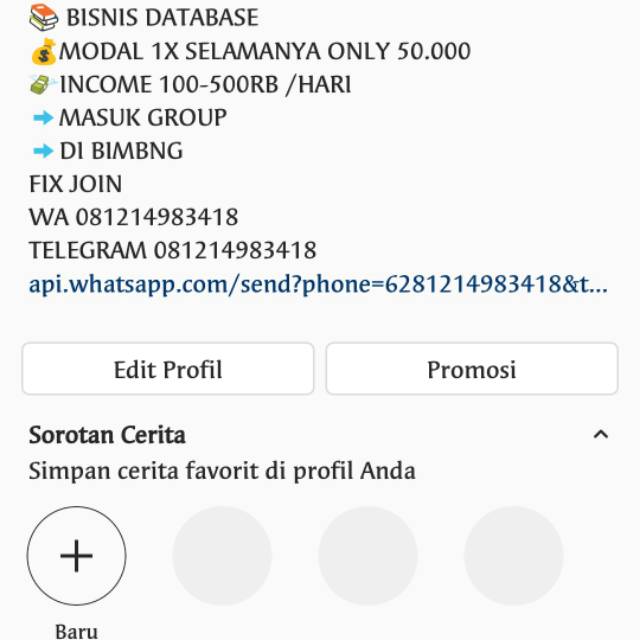The image size is (640, 640).
Task: Tap the Edit Profil button
Action: pos(168,369)
